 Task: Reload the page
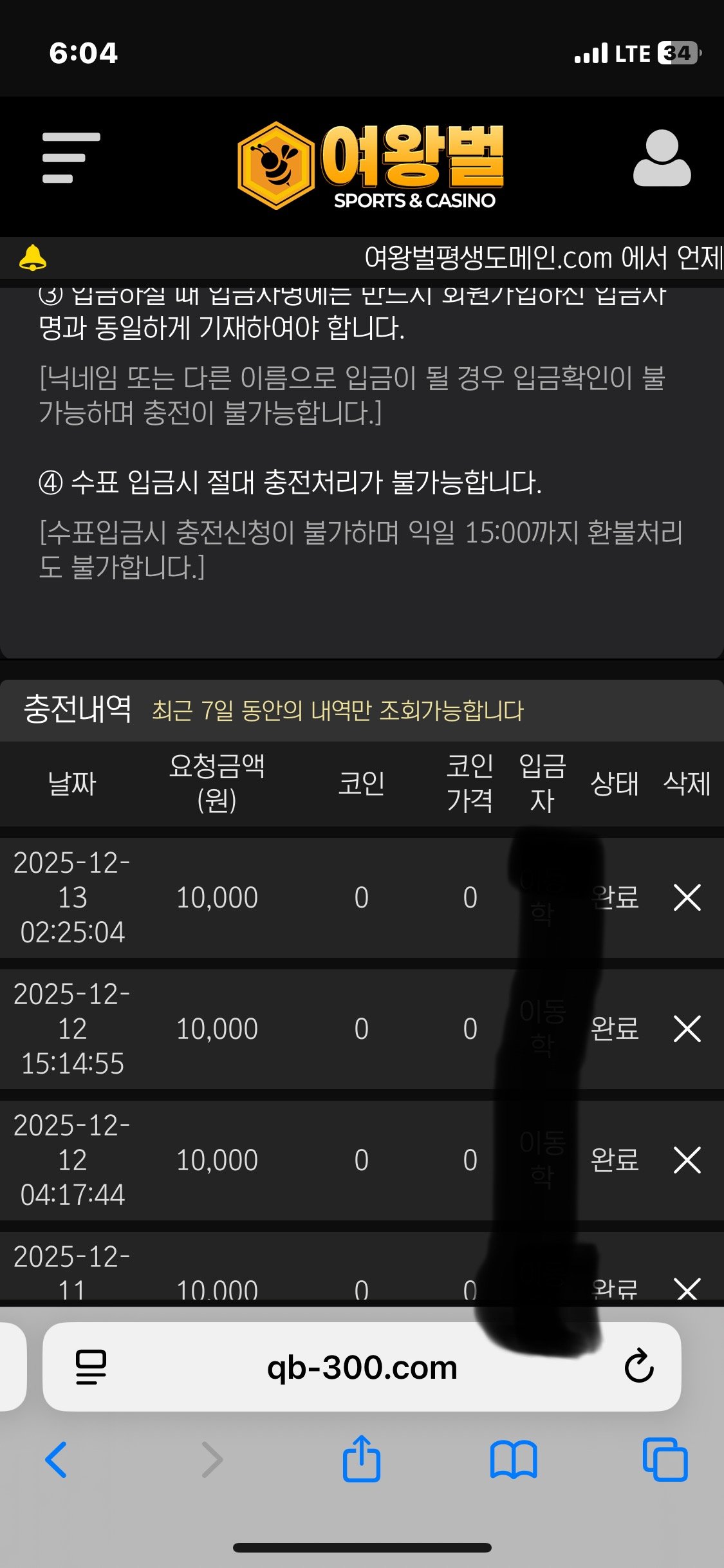(x=638, y=1366)
